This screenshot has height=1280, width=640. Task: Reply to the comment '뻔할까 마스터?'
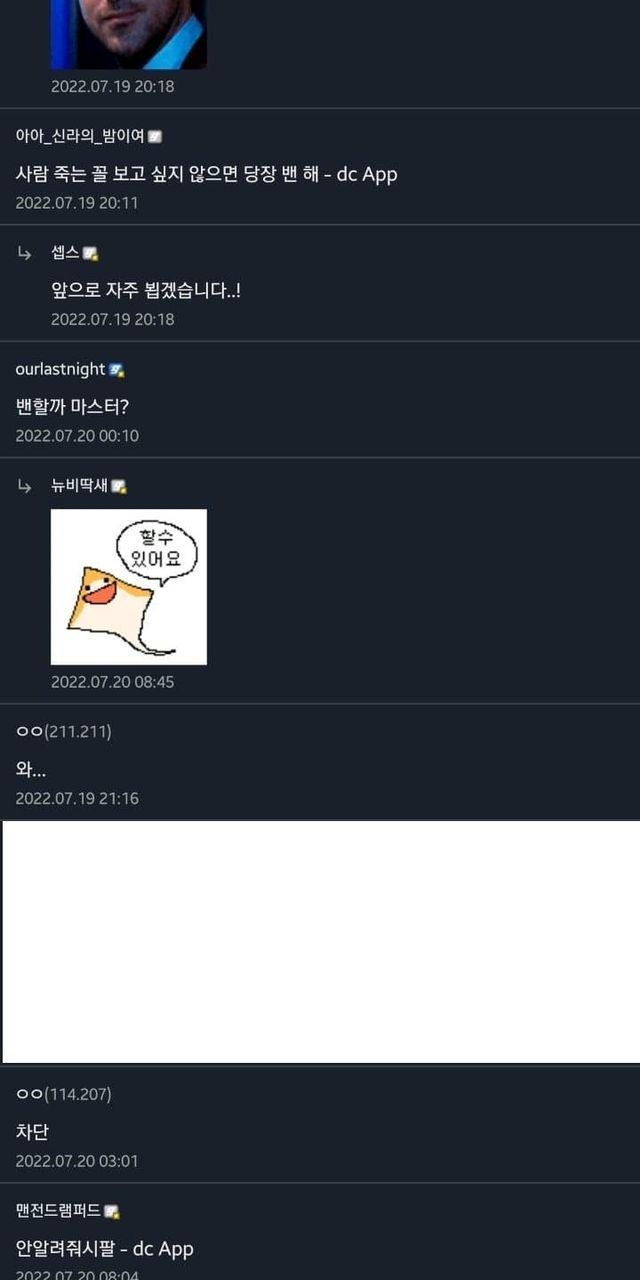72,407
